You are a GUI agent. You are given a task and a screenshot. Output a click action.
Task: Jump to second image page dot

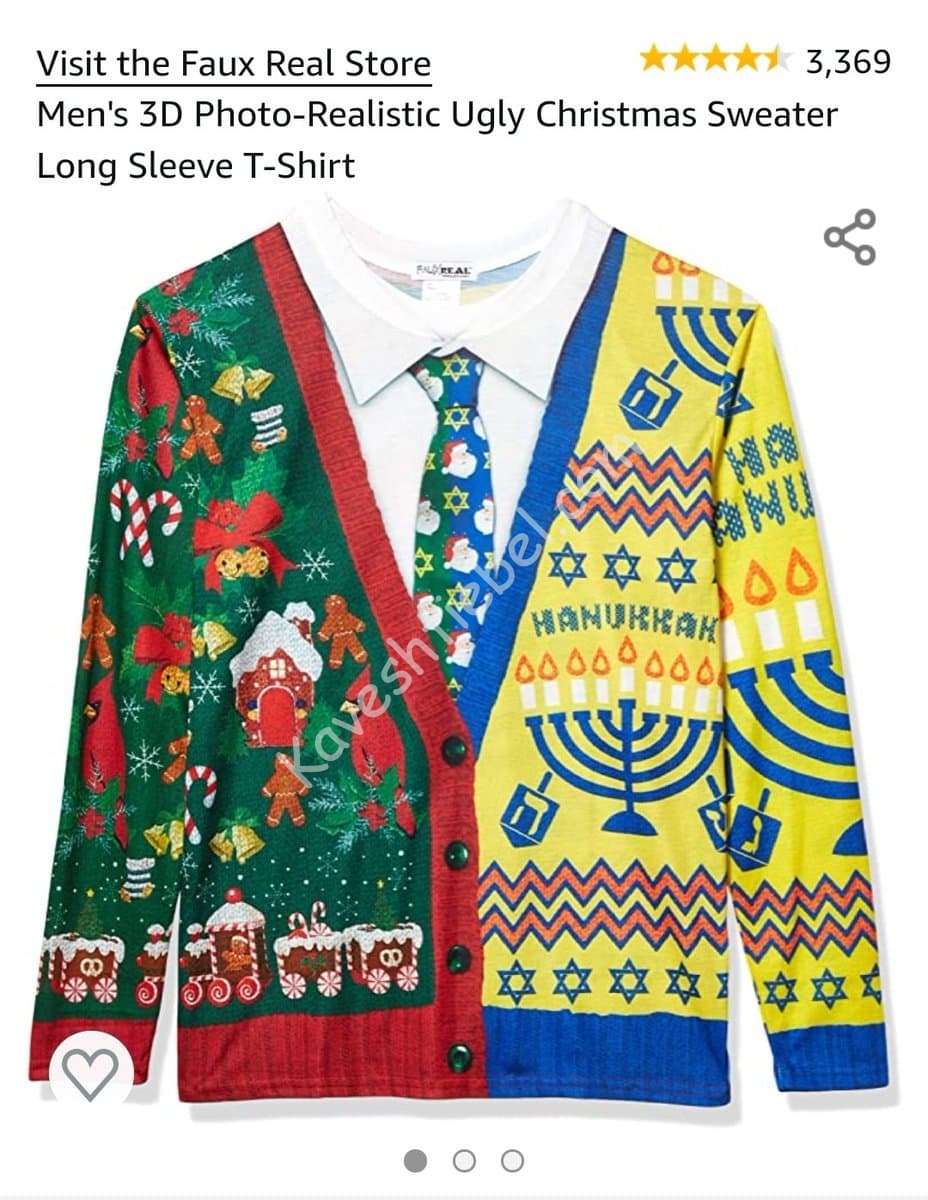(464, 1161)
